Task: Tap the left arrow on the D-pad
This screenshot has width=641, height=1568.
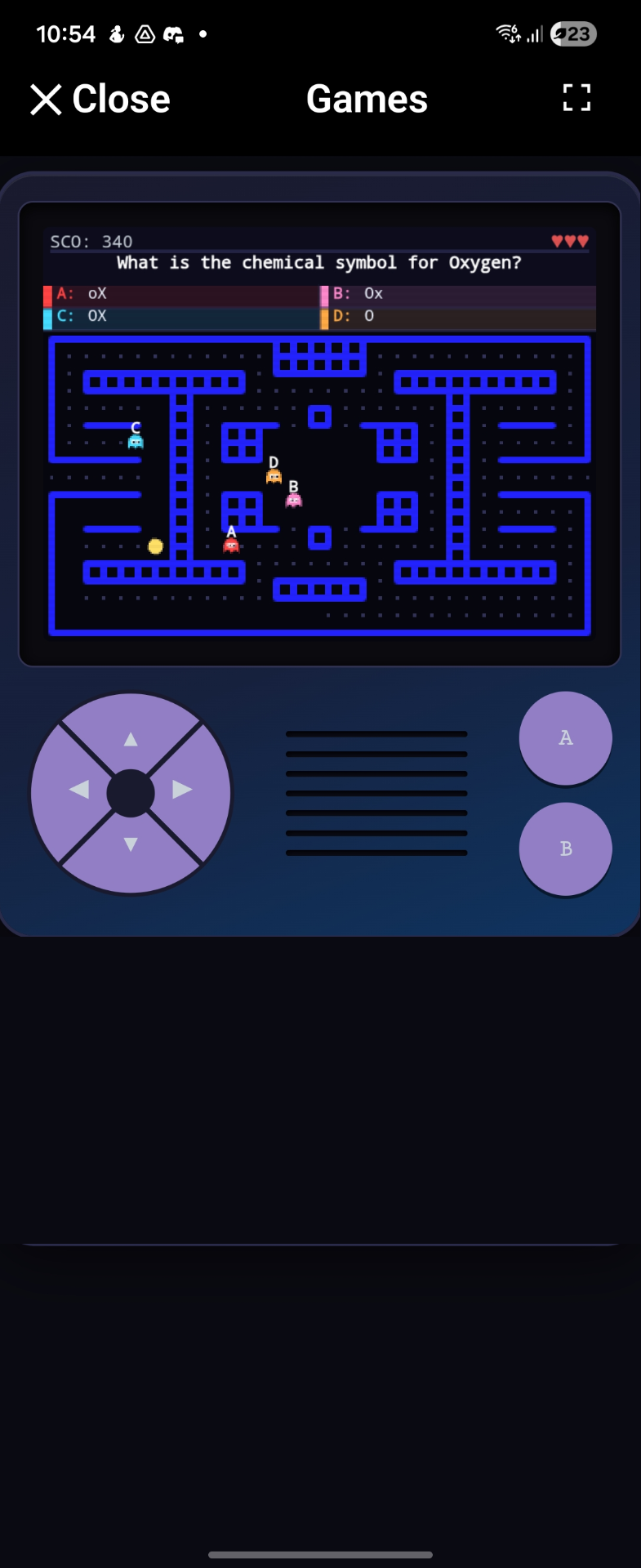Action: (79, 791)
